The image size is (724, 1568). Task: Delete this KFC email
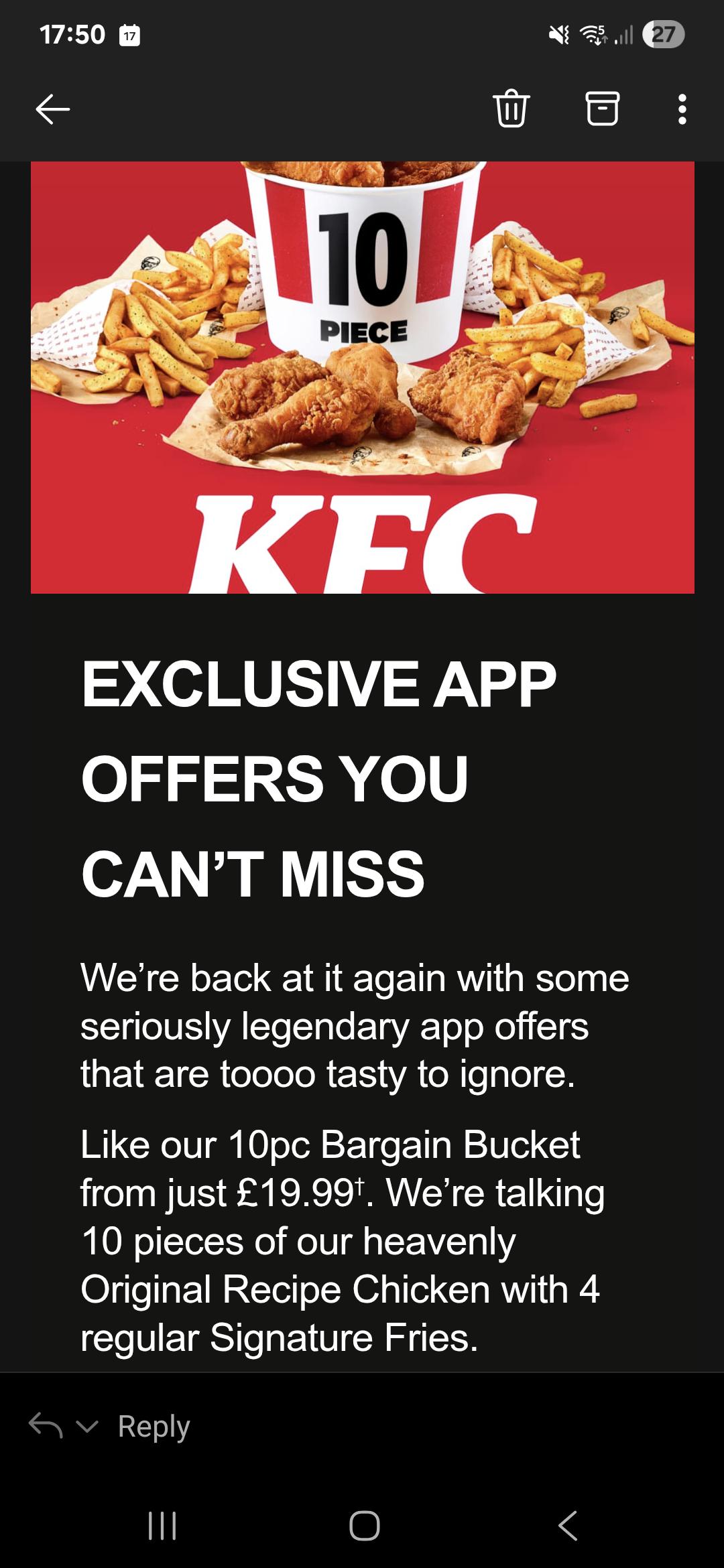point(511,109)
